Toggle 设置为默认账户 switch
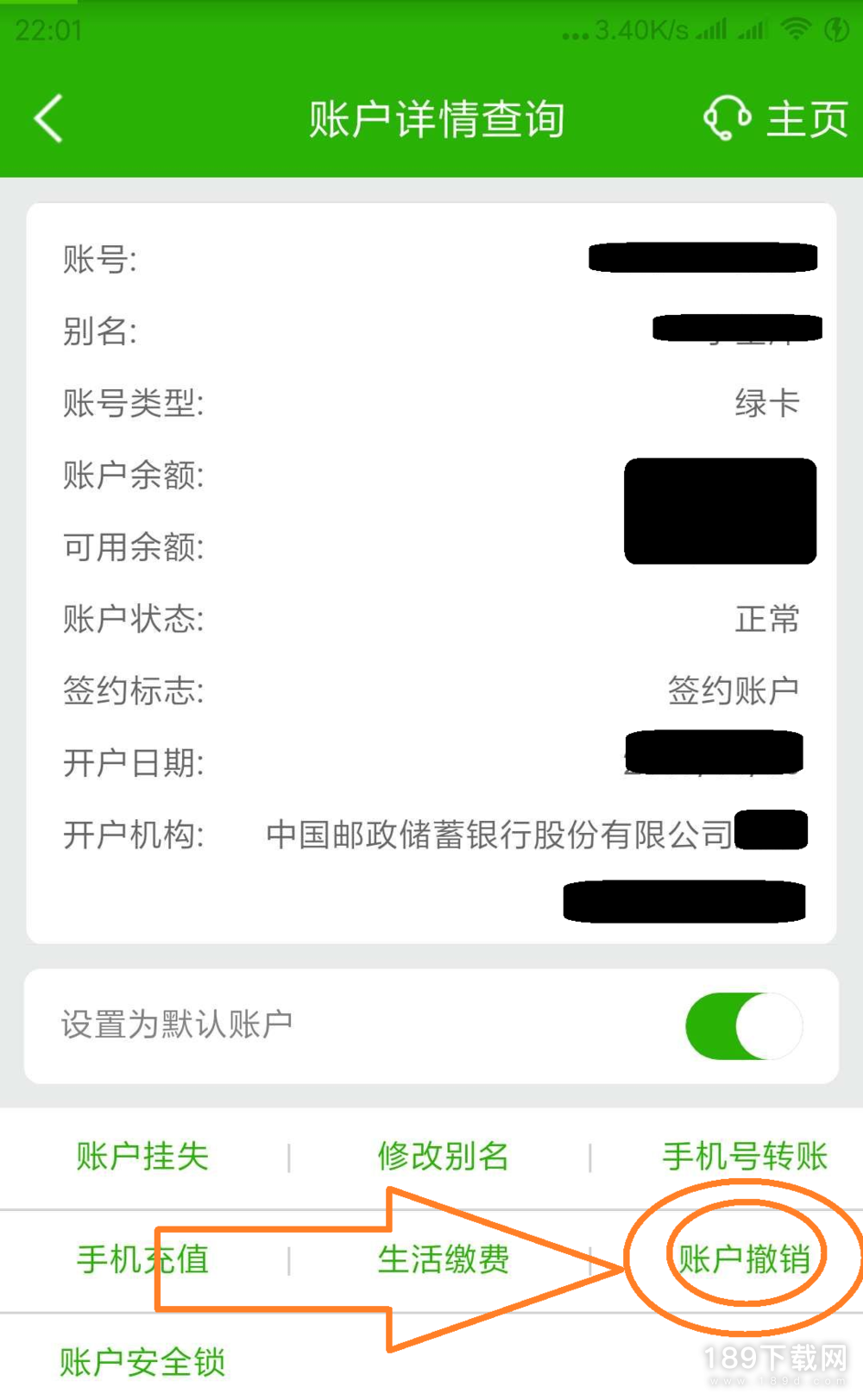The image size is (863, 1400). [x=744, y=1026]
